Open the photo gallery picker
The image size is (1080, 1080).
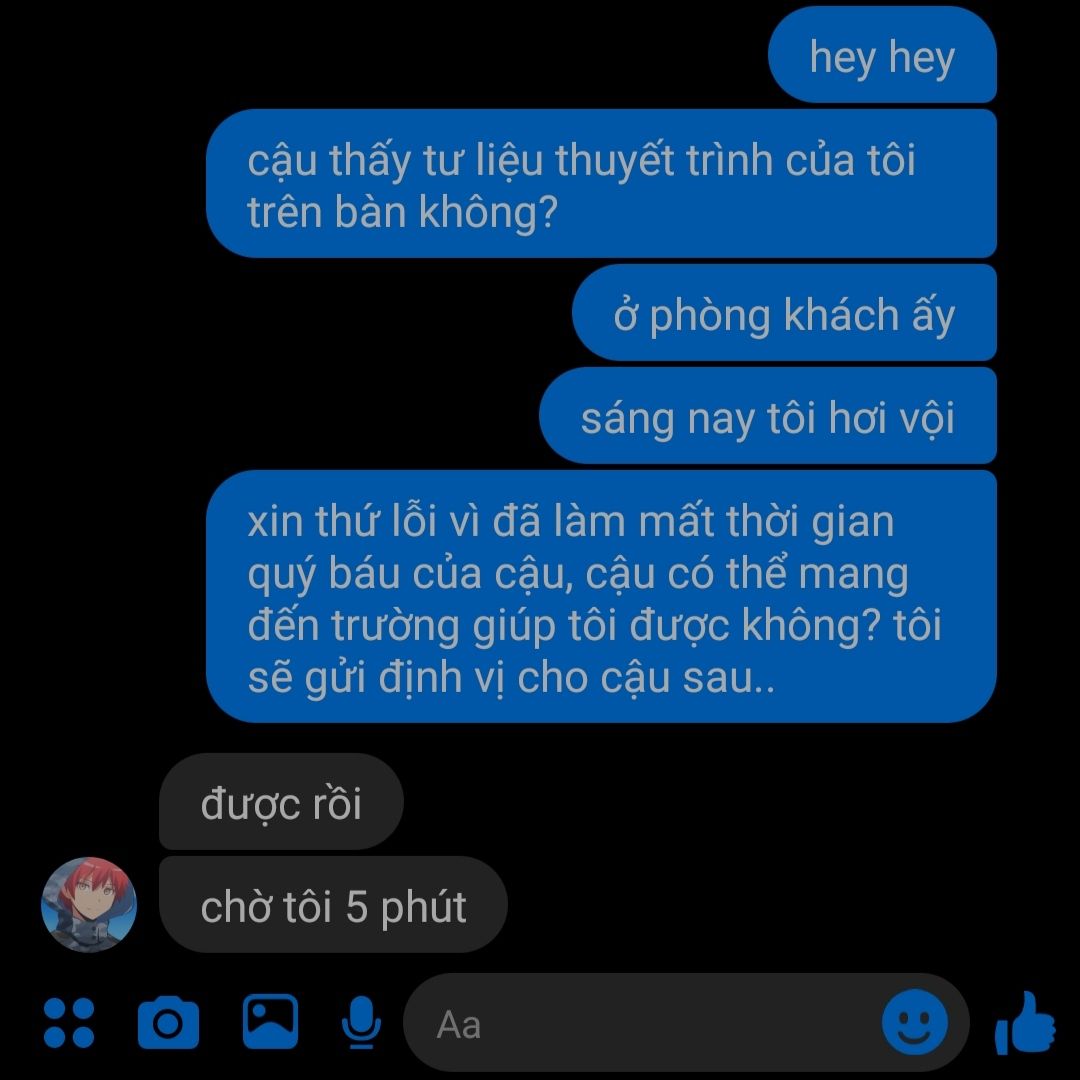pos(270,1020)
